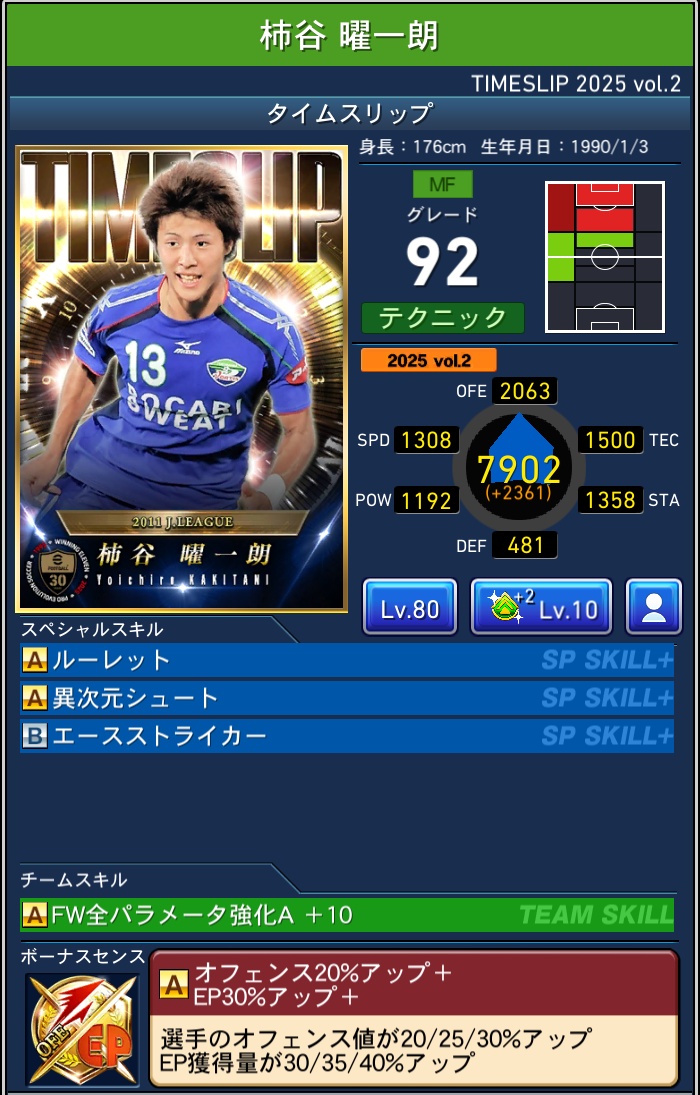
Task: Select the エースストライカー special skill row
Action: pos(346,736)
